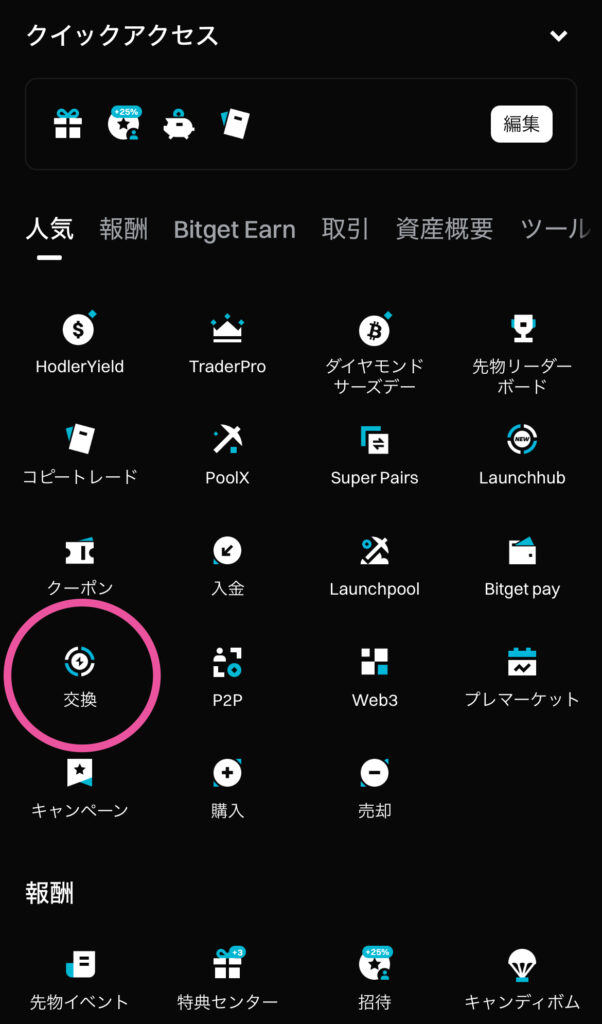This screenshot has height=1024, width=602.
Task: Open キャンディボム
Action: pos(522,977)
